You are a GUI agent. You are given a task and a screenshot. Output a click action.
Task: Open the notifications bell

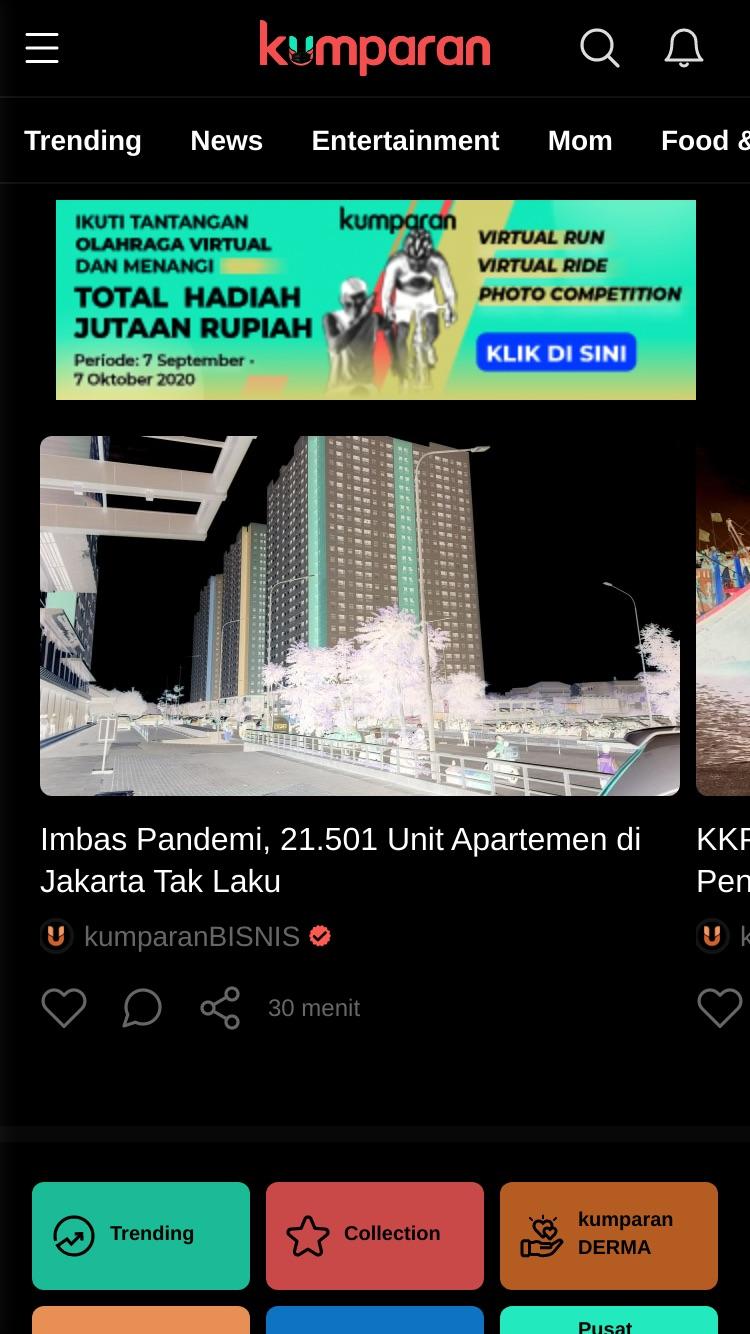click(684, 48)
